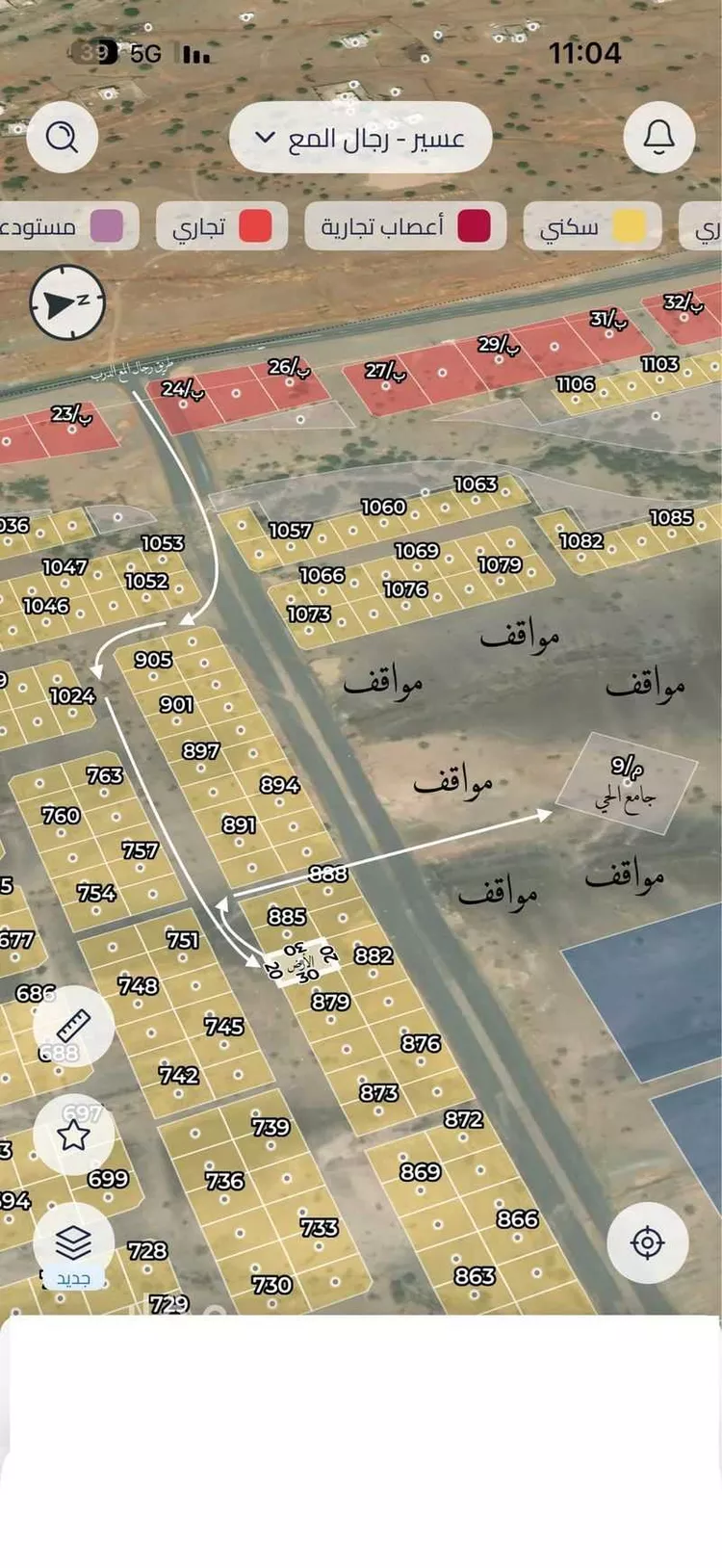Open the search magnifier icon

pos(63,137)
